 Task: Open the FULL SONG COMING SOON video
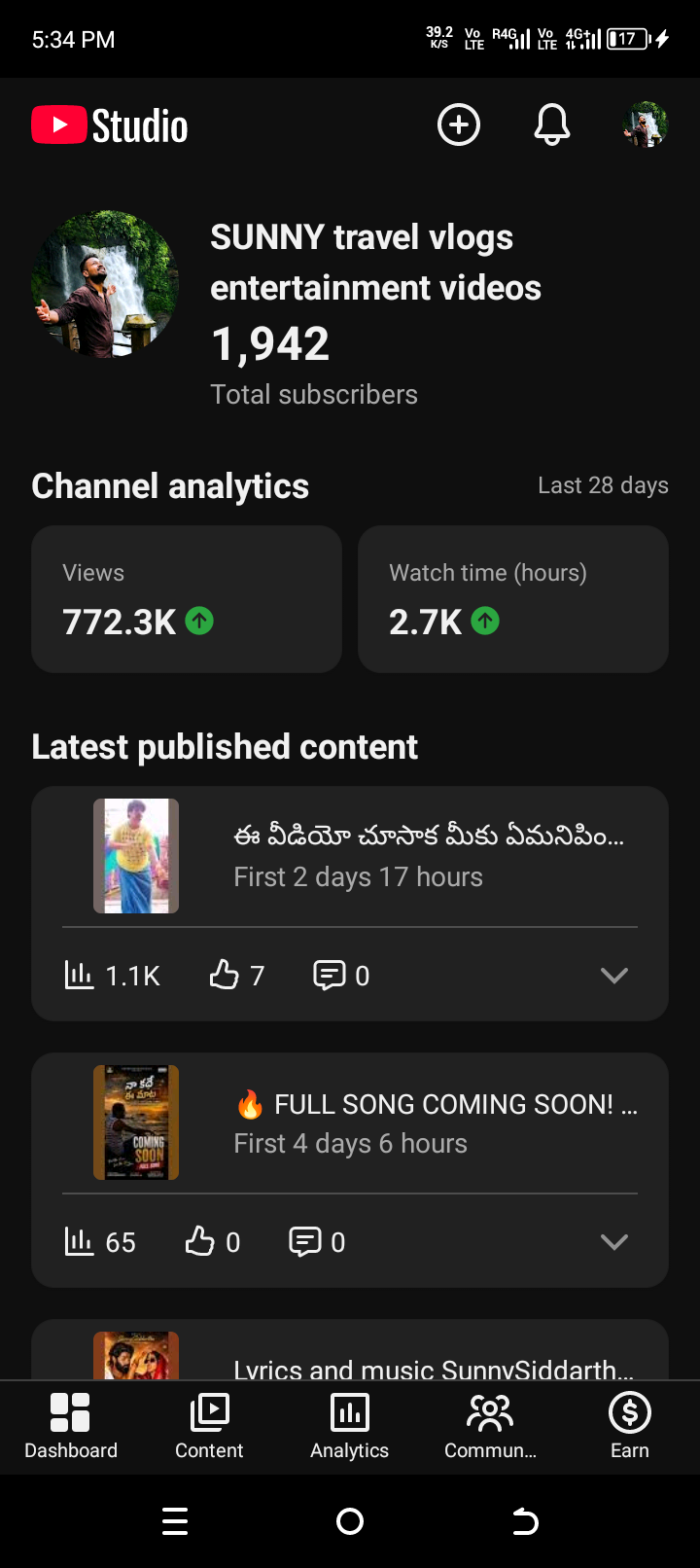pos(350,1123)
